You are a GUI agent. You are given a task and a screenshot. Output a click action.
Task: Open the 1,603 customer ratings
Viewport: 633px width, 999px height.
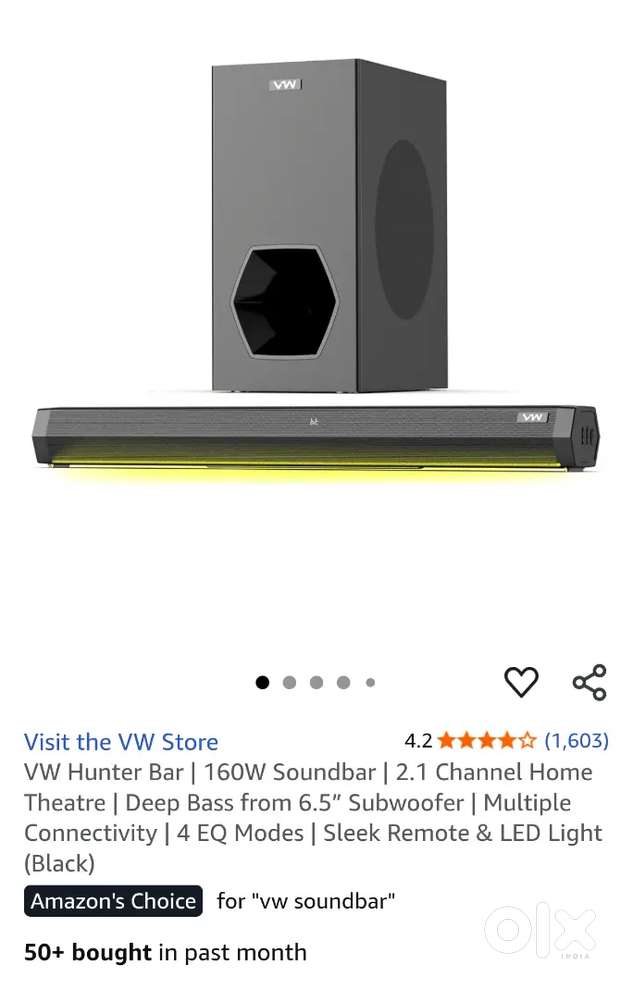576,741
